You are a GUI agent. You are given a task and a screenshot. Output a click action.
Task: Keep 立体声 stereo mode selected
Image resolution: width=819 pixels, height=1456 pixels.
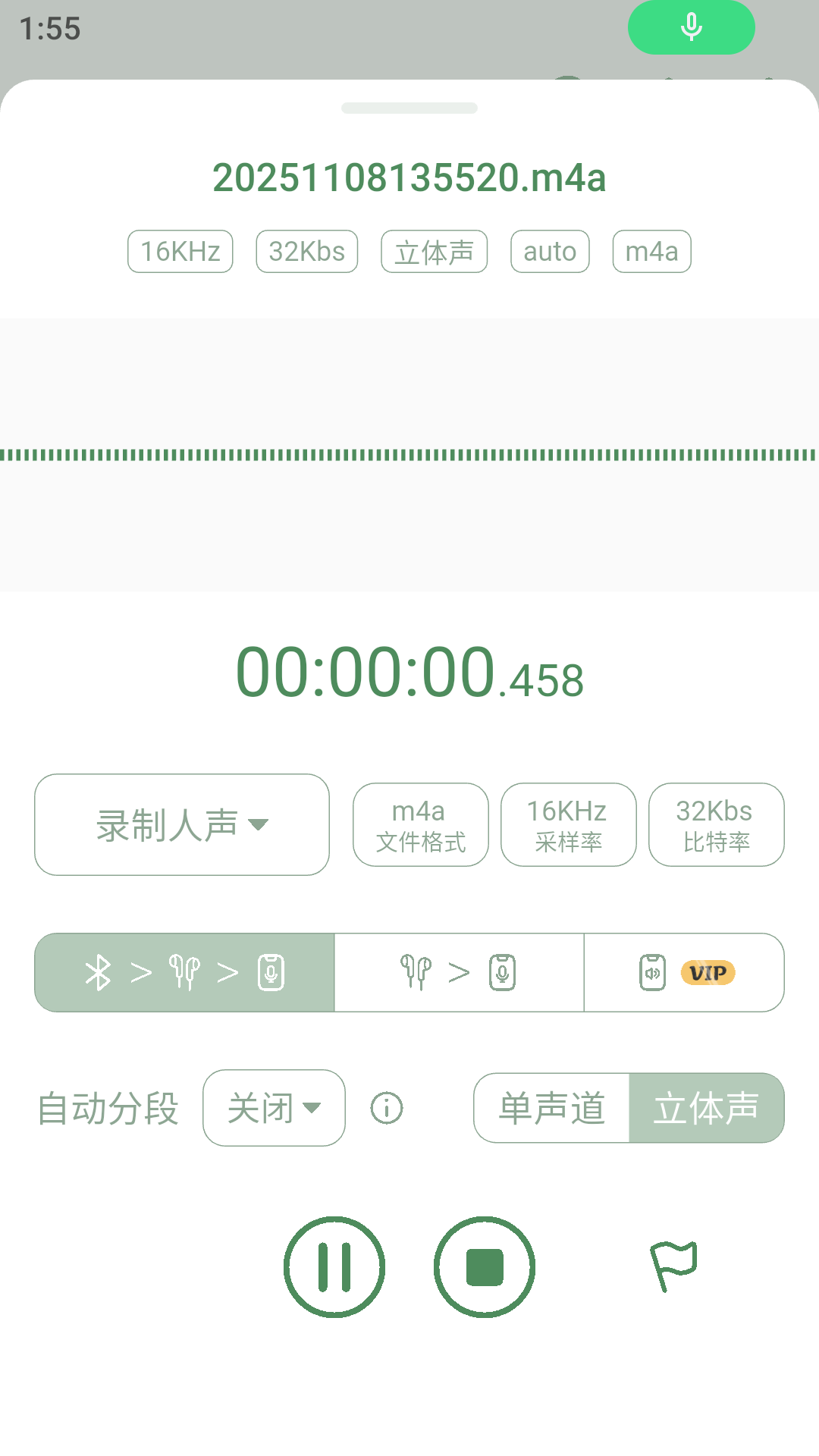[x=707, y=1108]
